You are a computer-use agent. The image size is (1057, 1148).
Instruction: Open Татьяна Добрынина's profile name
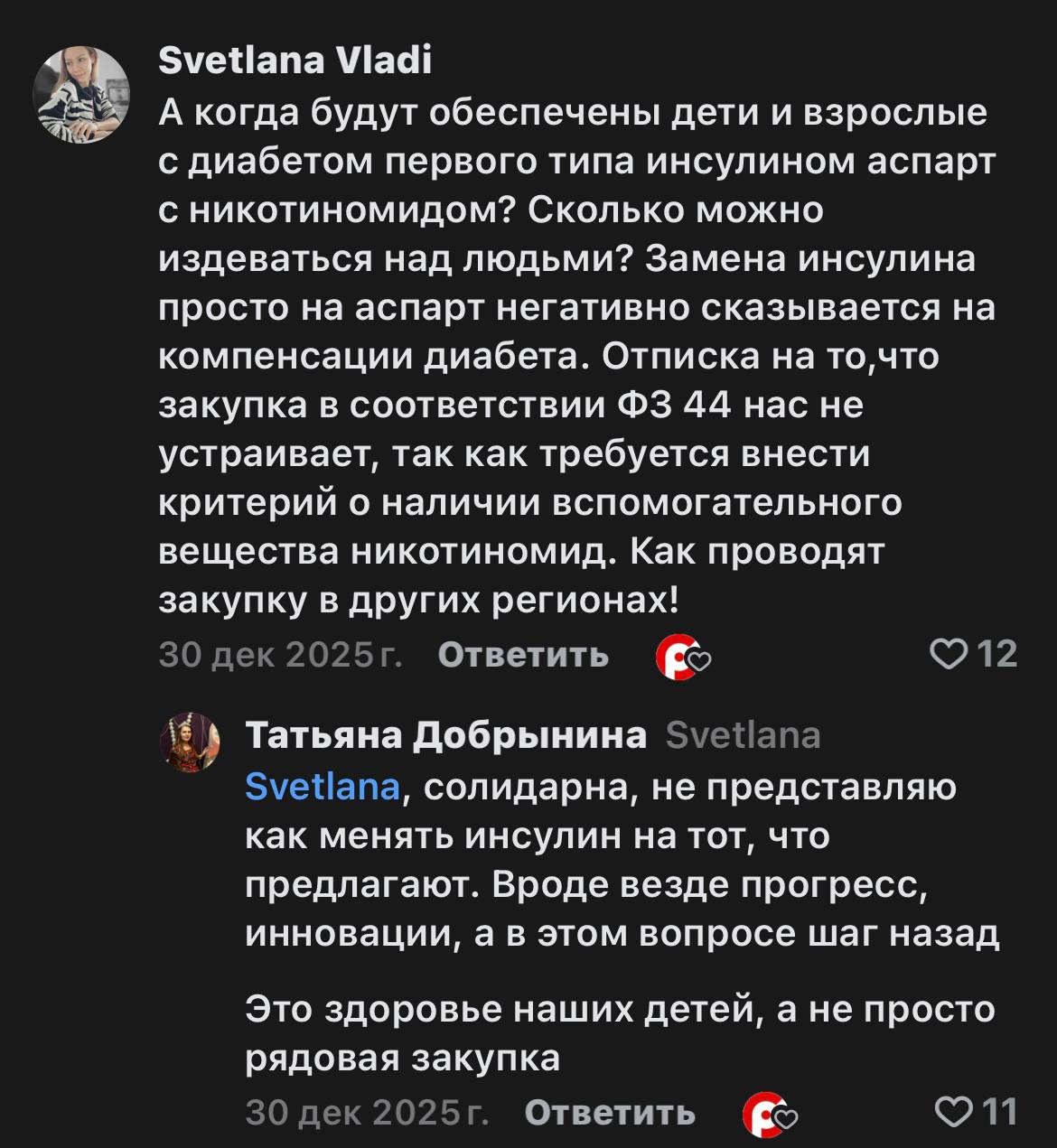pyautogui.click(x=446, y=736)
